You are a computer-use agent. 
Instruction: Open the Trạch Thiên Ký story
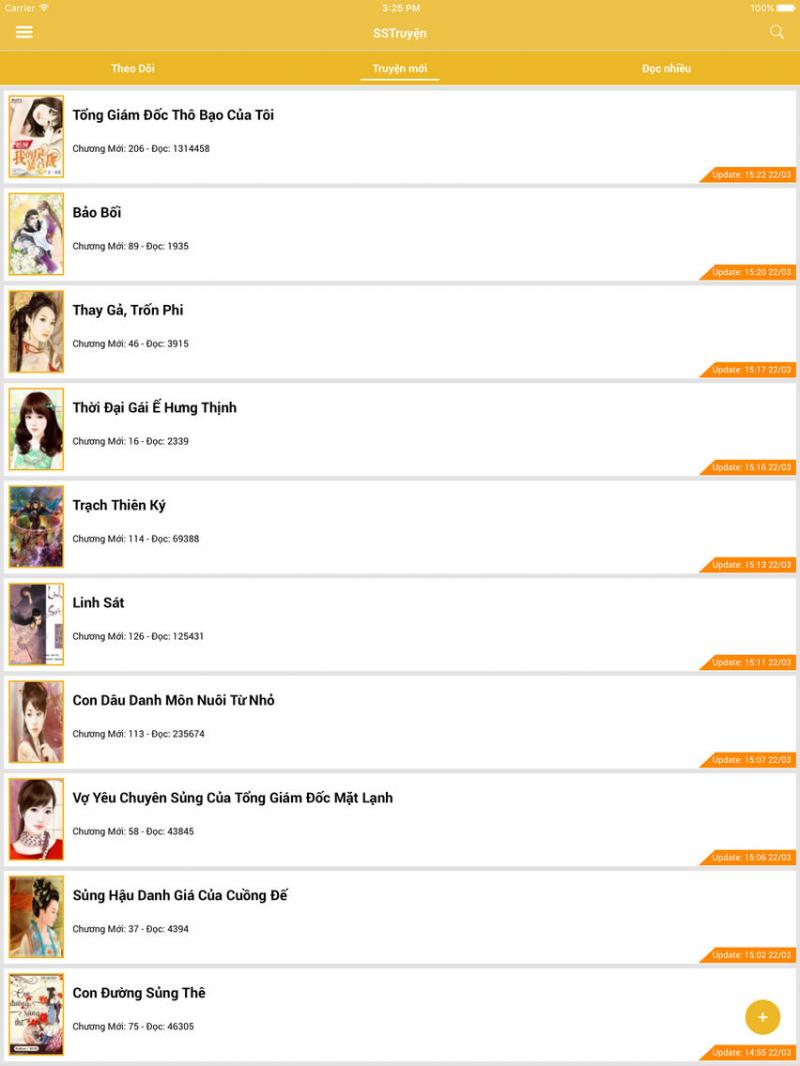pyautogui.click(x=119, y=505)
